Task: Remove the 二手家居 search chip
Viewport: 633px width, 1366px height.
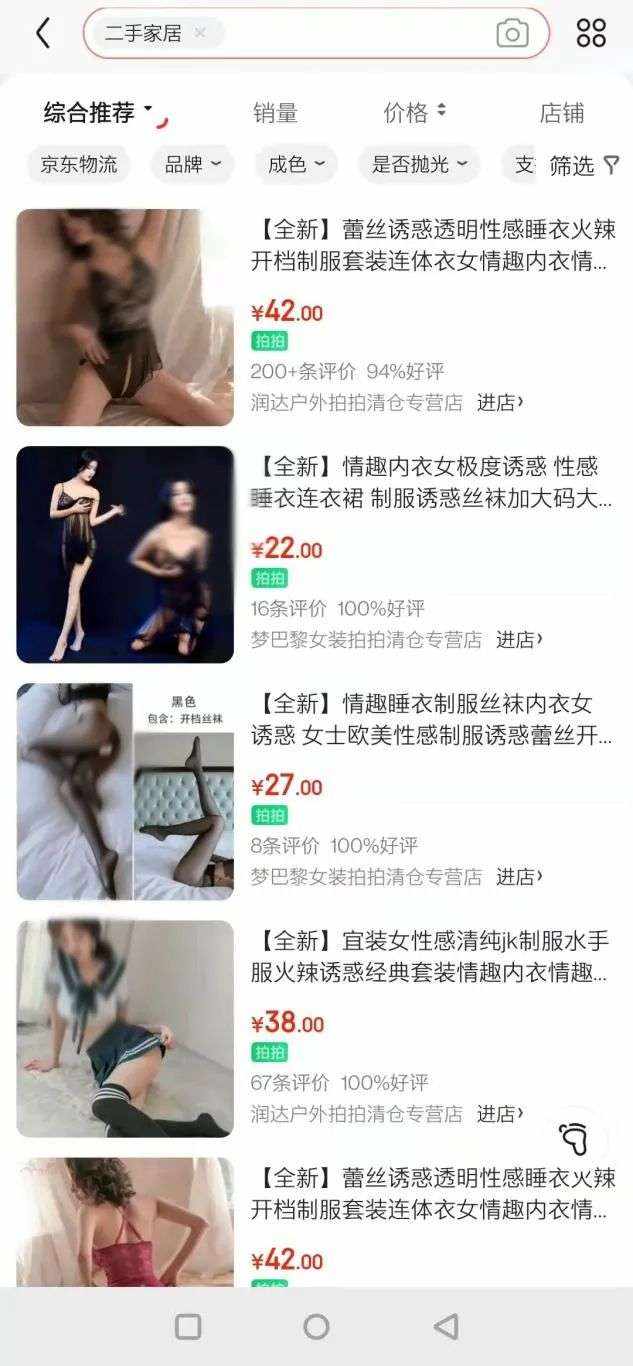Action: tap(200, 33)
